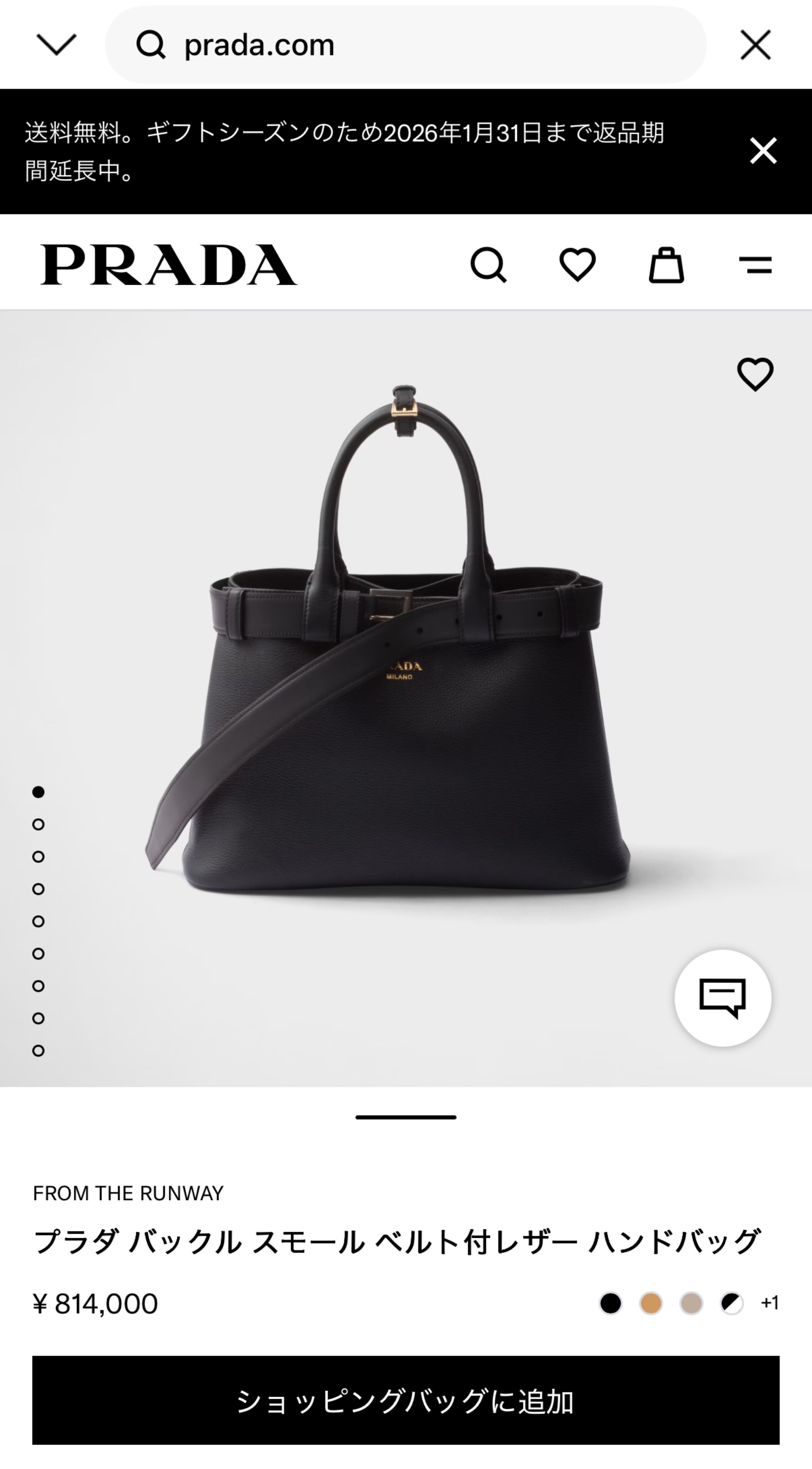Select the black and white swatch
The height and width of the screenshot is (1469, 812).
732,1303
